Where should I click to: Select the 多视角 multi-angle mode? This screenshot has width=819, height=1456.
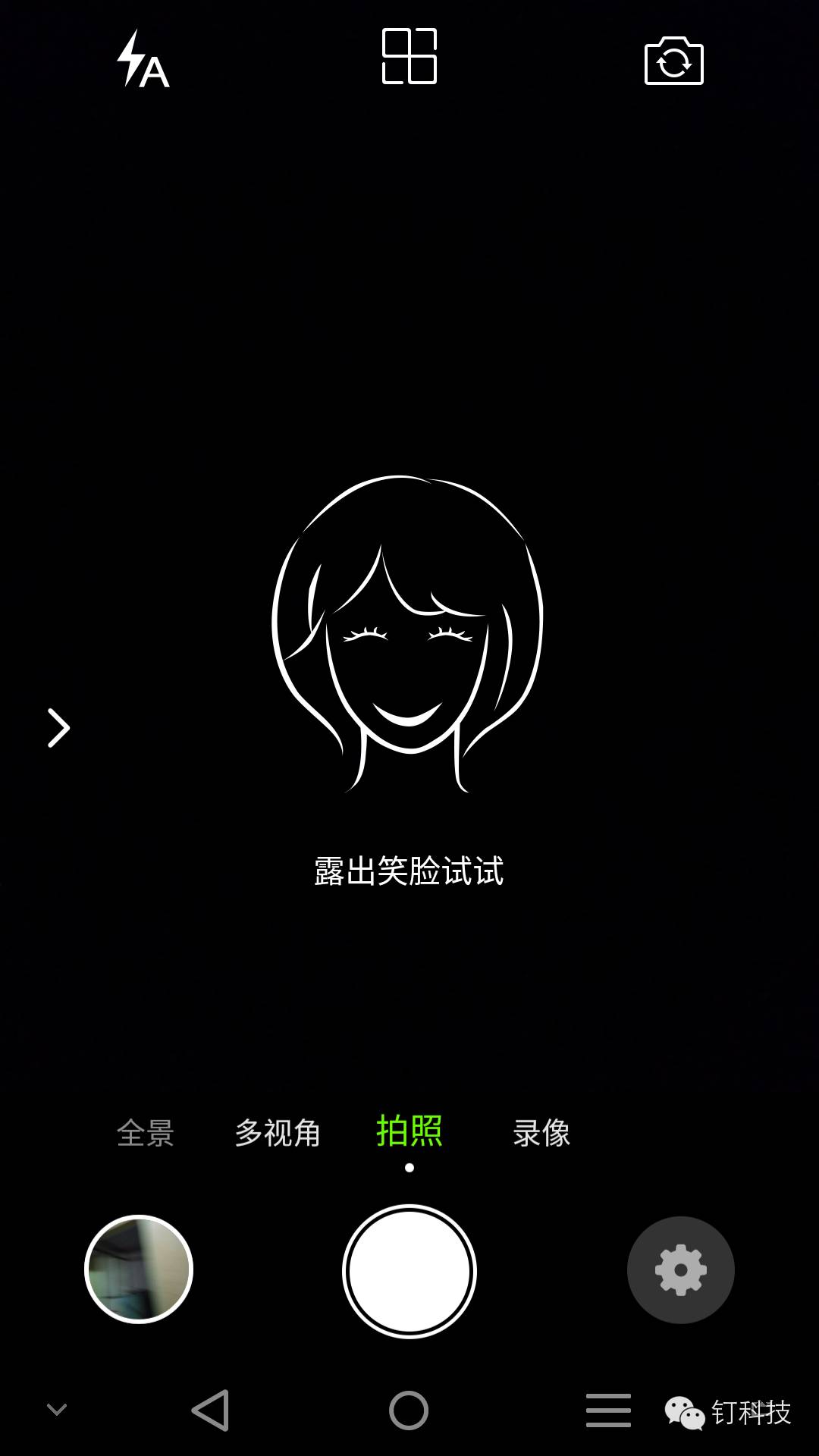pos(278,1133)
